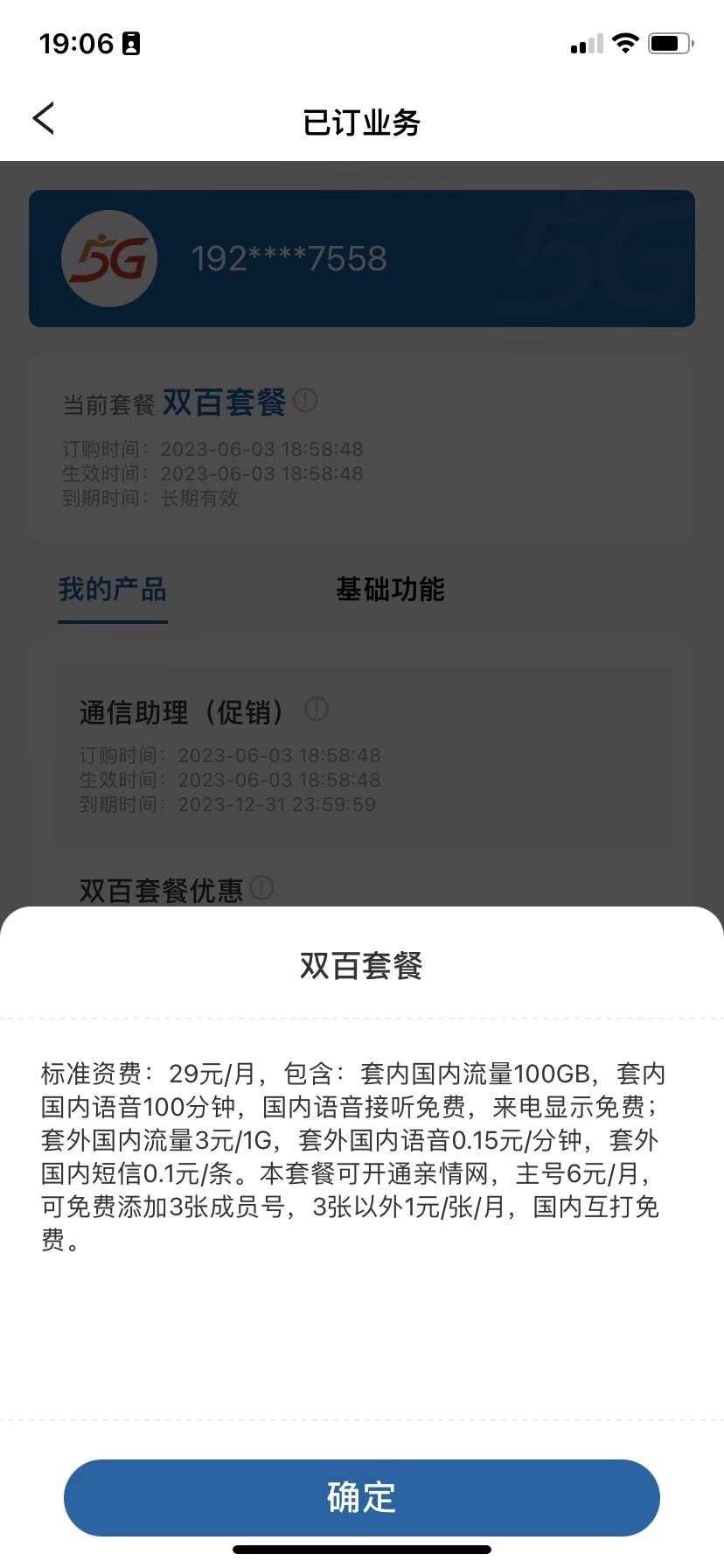Confirm with the 确定 button
The image size is (724, 1568).
pos(361,1497)
